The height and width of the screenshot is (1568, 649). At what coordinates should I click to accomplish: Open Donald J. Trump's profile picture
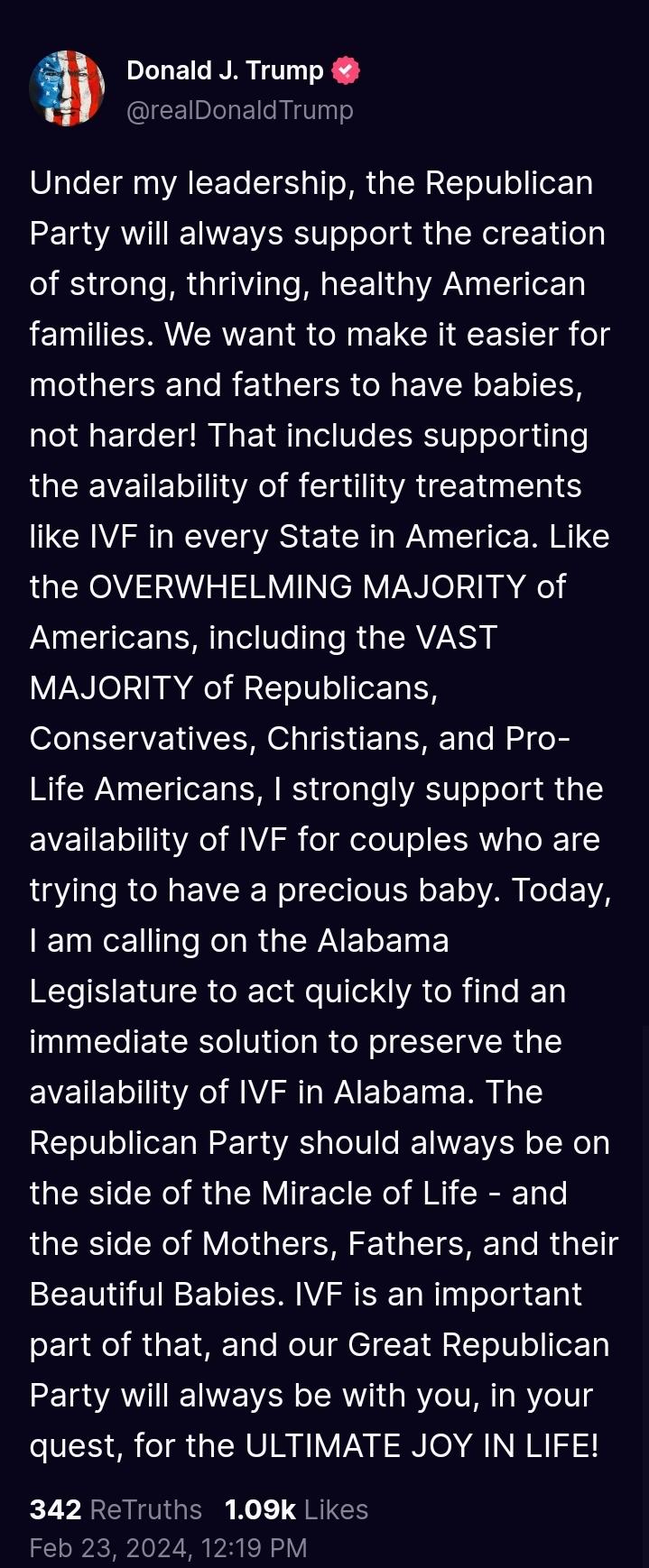click(x=67, y=88)
